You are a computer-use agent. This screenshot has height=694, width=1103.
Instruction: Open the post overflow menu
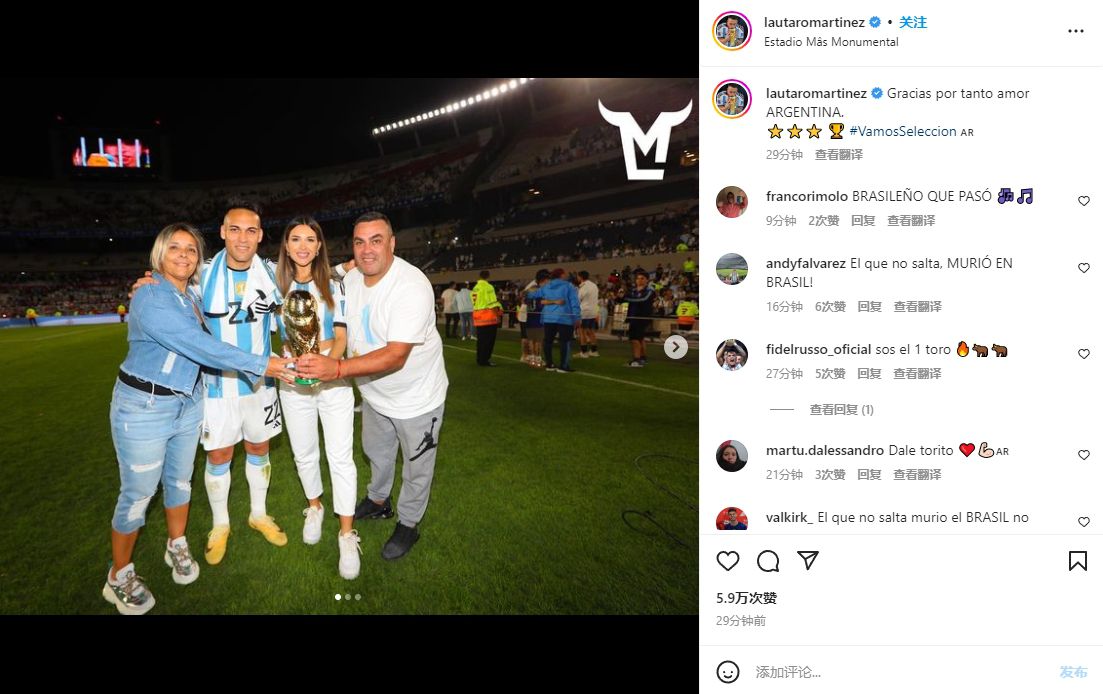1075,31
